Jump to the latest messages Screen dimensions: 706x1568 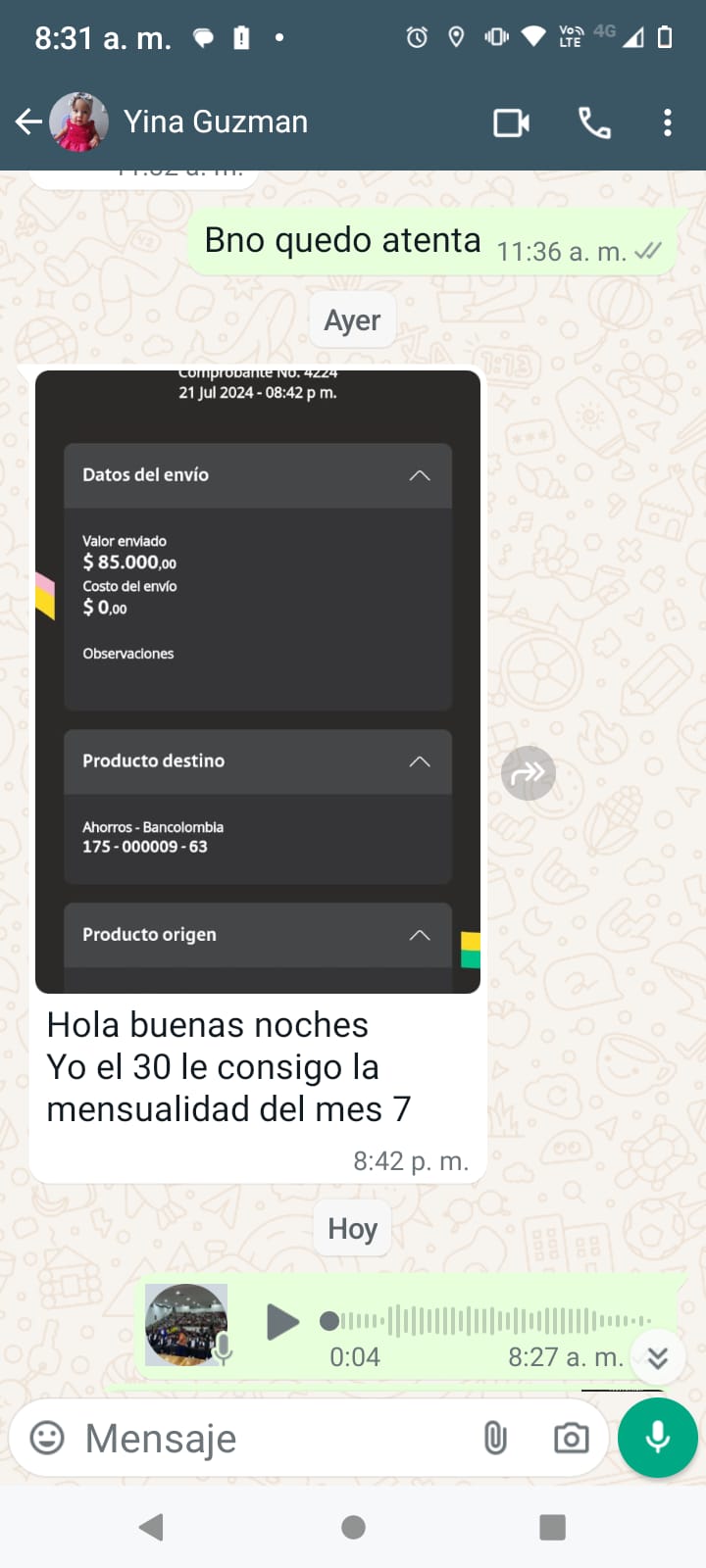657,1356
